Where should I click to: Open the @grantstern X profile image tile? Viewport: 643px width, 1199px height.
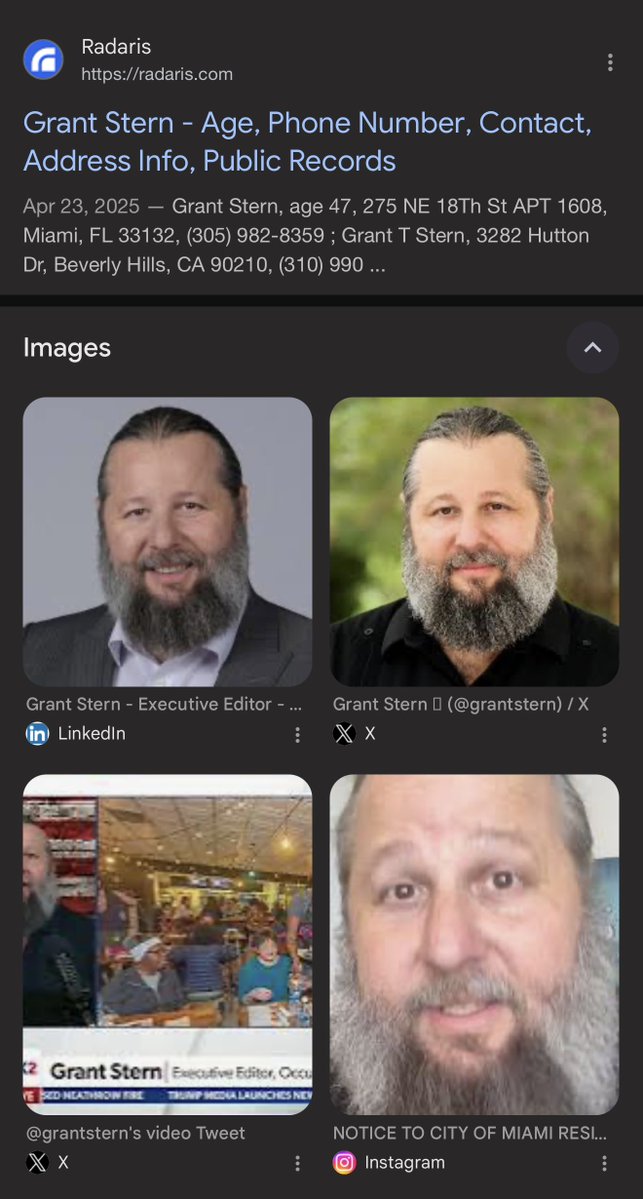click(474, 541)
